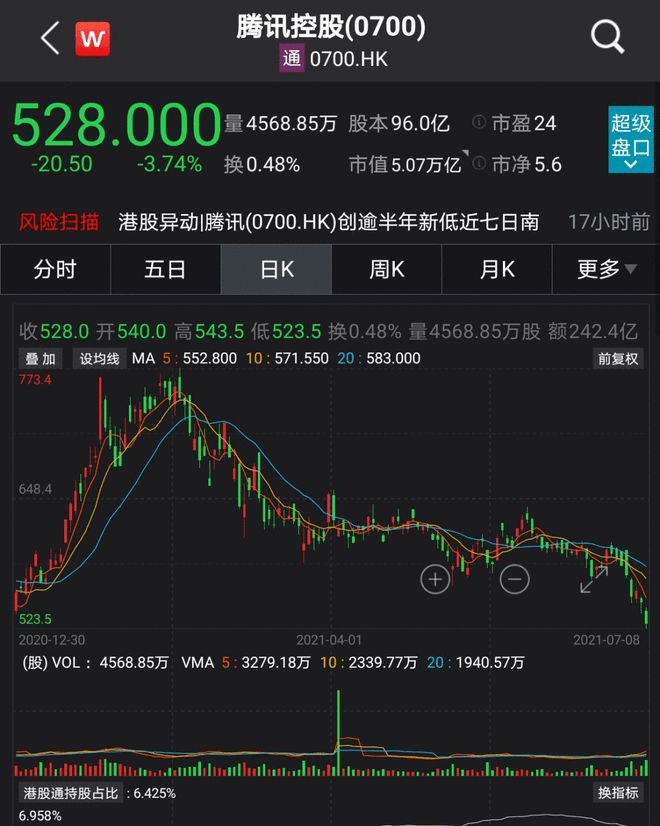Switch to the 五日 chart tab
This screenshot has height=826, width=660.
click(x=165, y=269)
